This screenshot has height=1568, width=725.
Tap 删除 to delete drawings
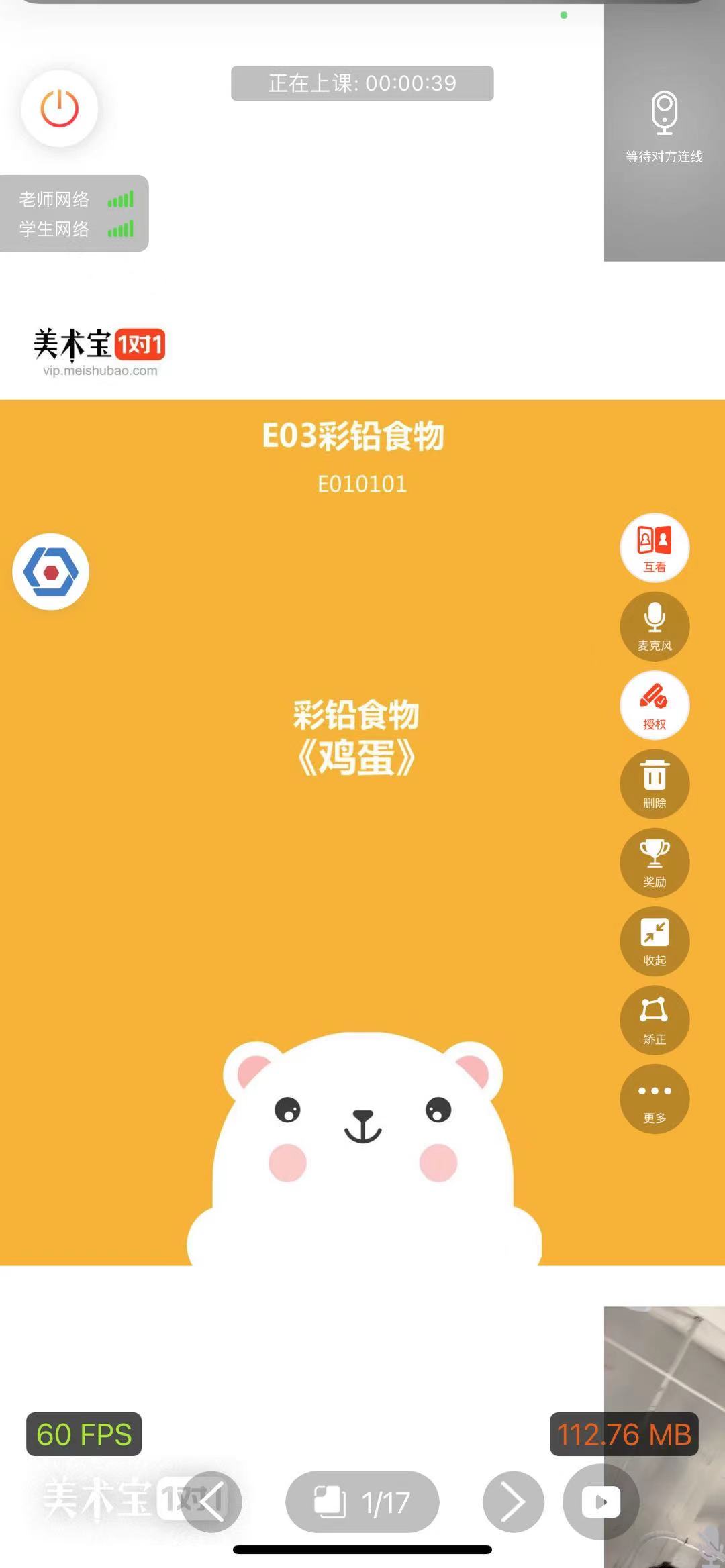point(655,783)
